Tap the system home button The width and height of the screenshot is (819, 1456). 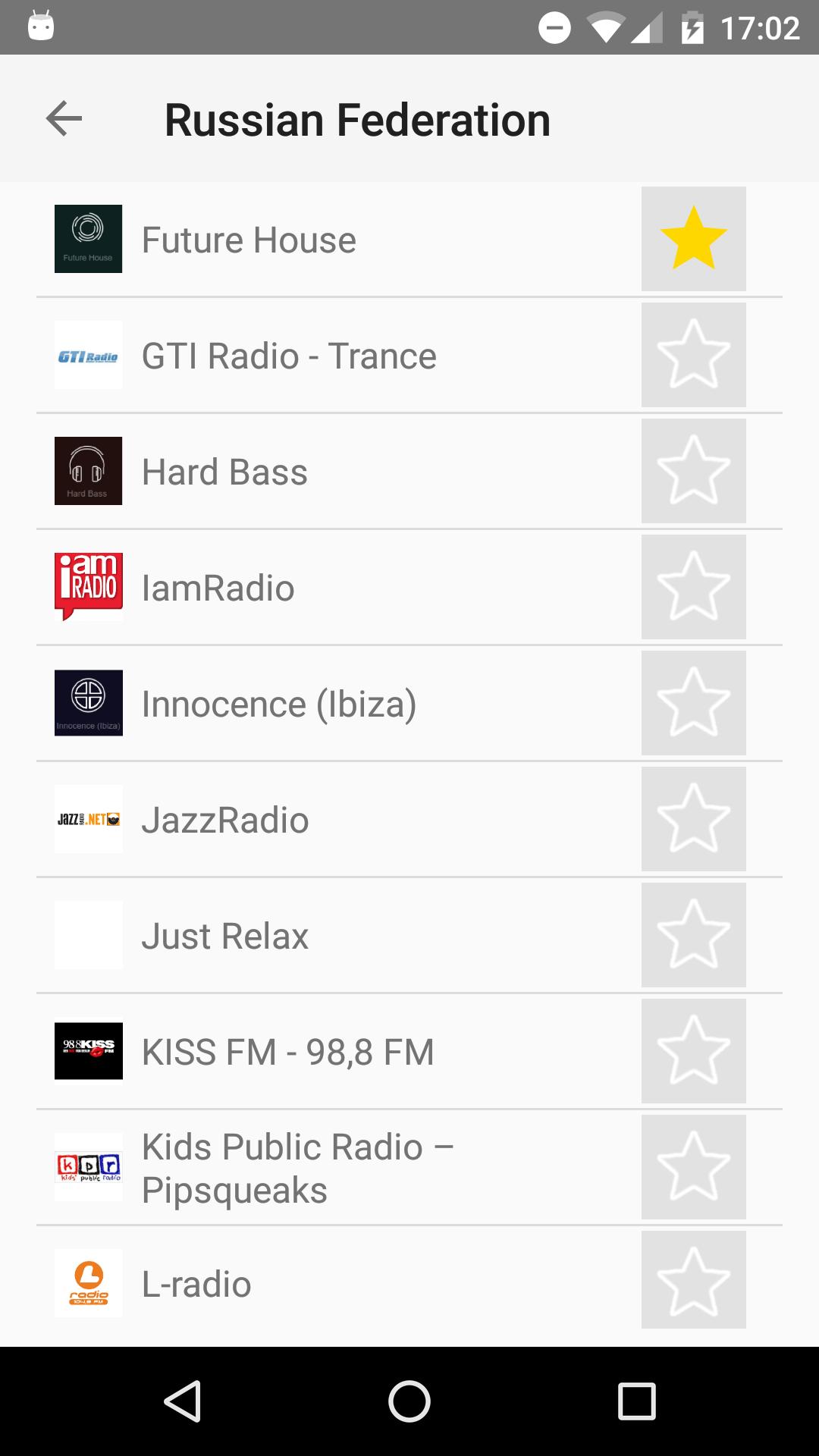tap(409, 1401)
